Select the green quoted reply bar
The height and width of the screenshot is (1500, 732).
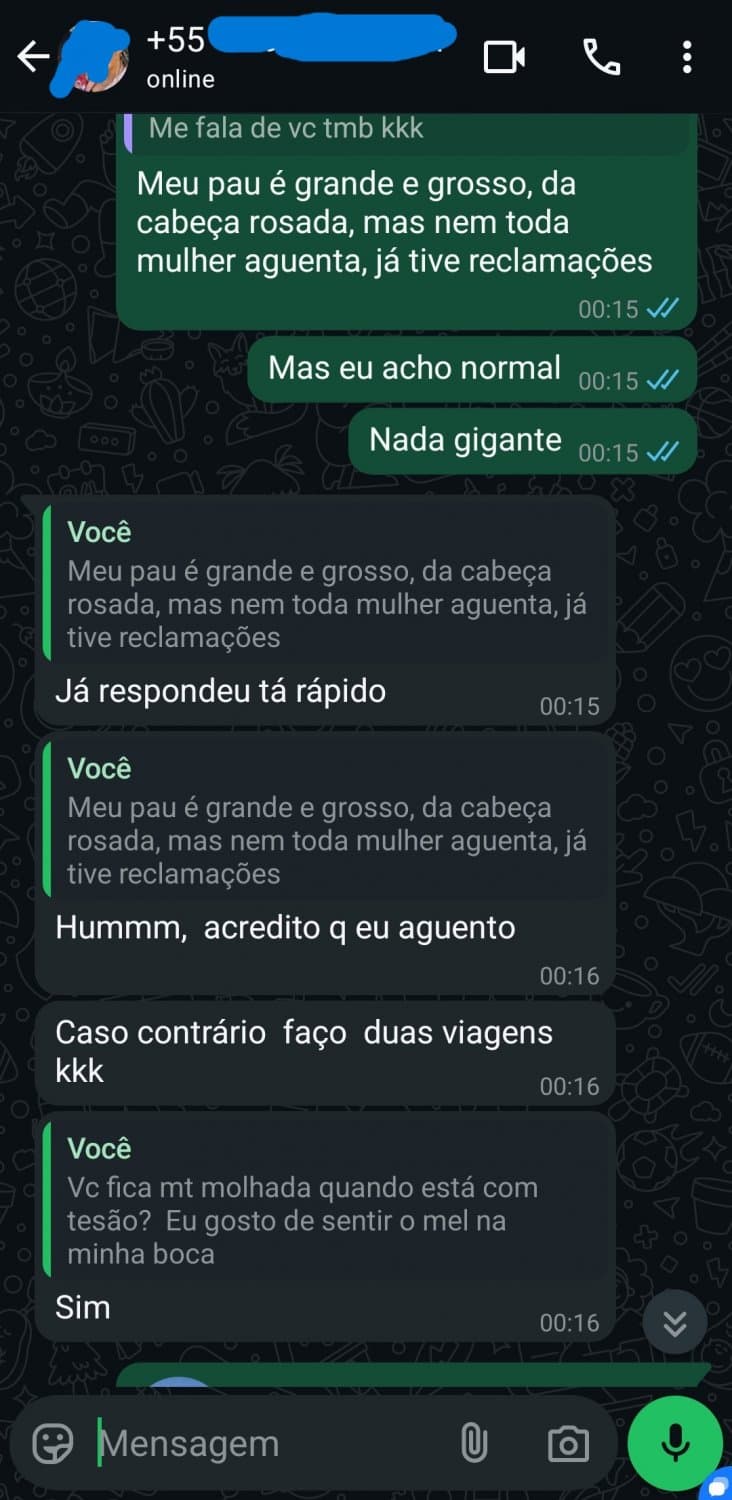48,1200
